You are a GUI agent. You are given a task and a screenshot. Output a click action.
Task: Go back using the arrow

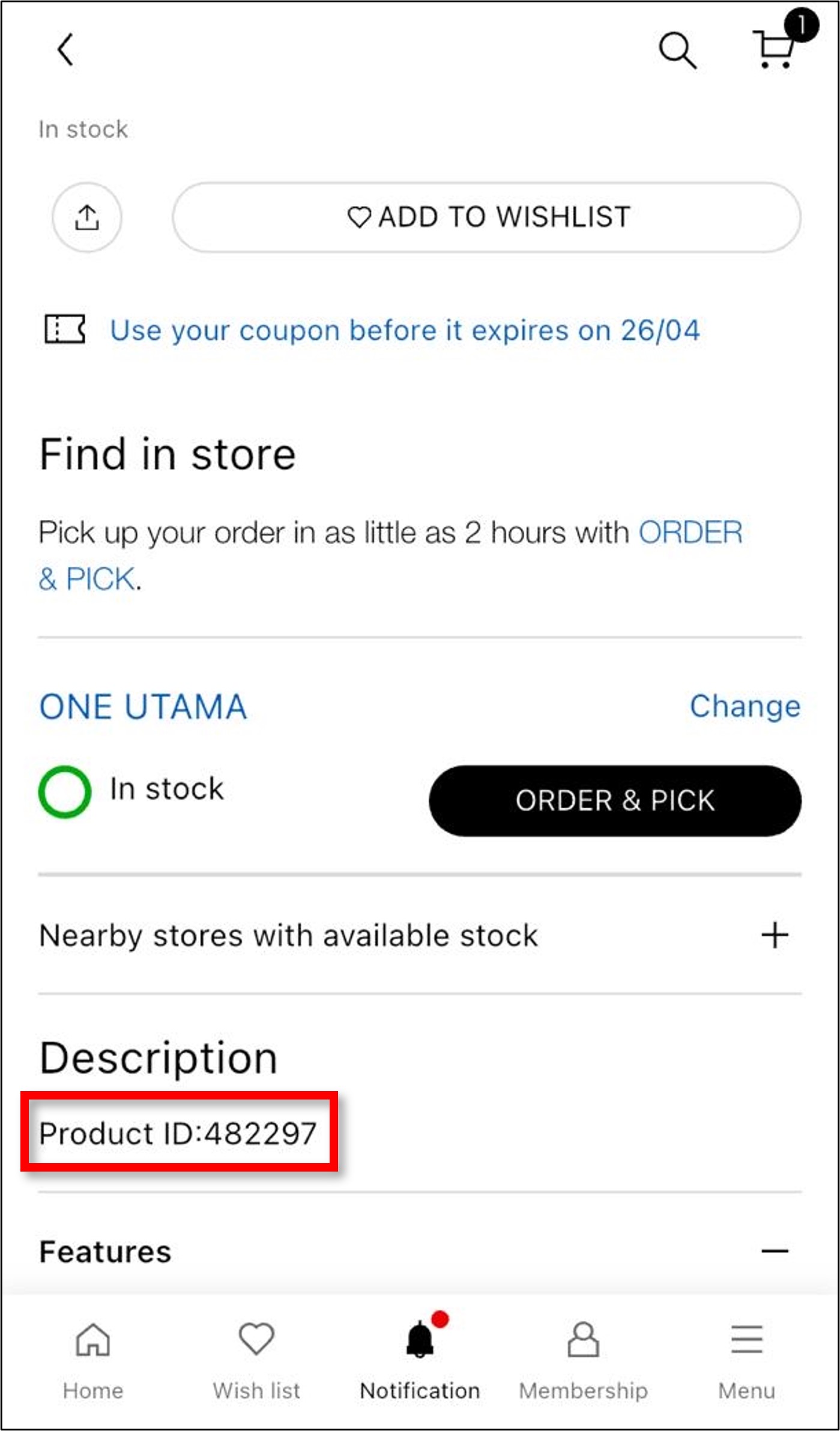(65, 49)
